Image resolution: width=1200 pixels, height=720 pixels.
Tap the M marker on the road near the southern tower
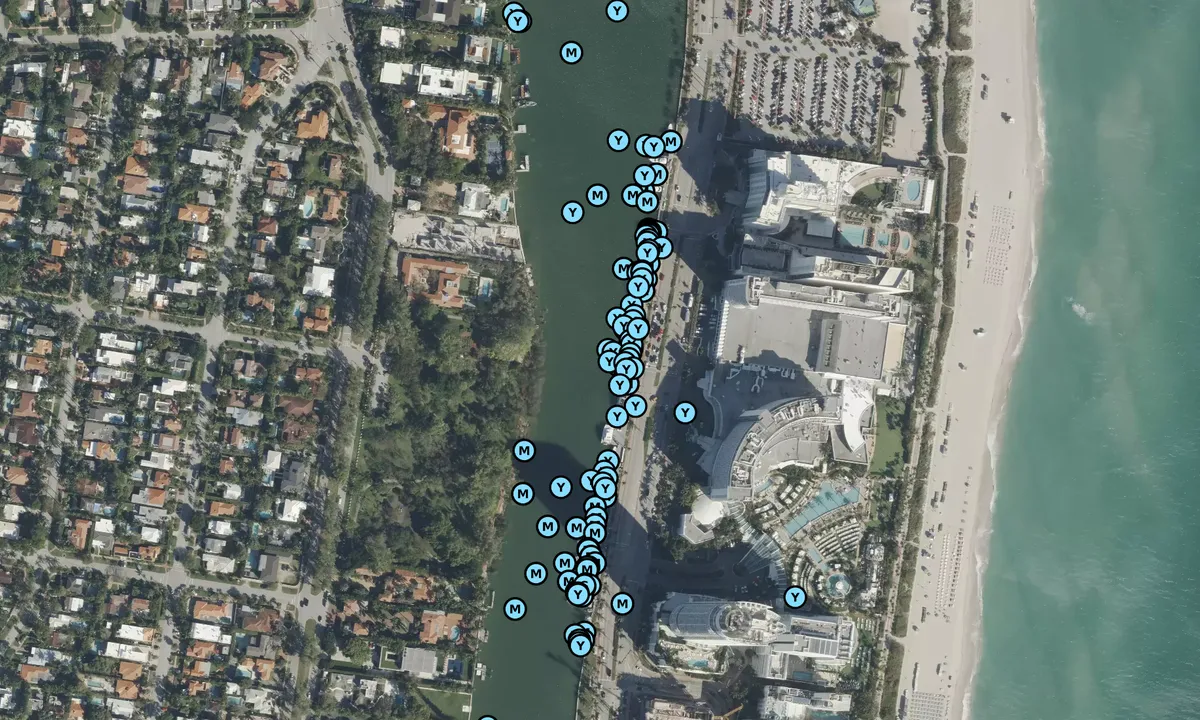pos(622,603)
